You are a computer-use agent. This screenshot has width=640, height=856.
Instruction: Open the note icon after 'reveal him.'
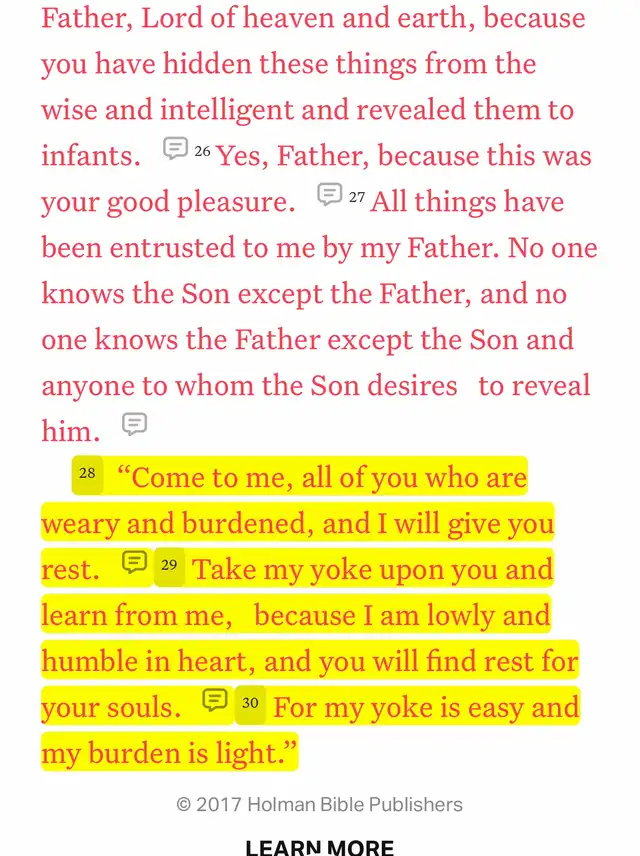pos(134,424)
